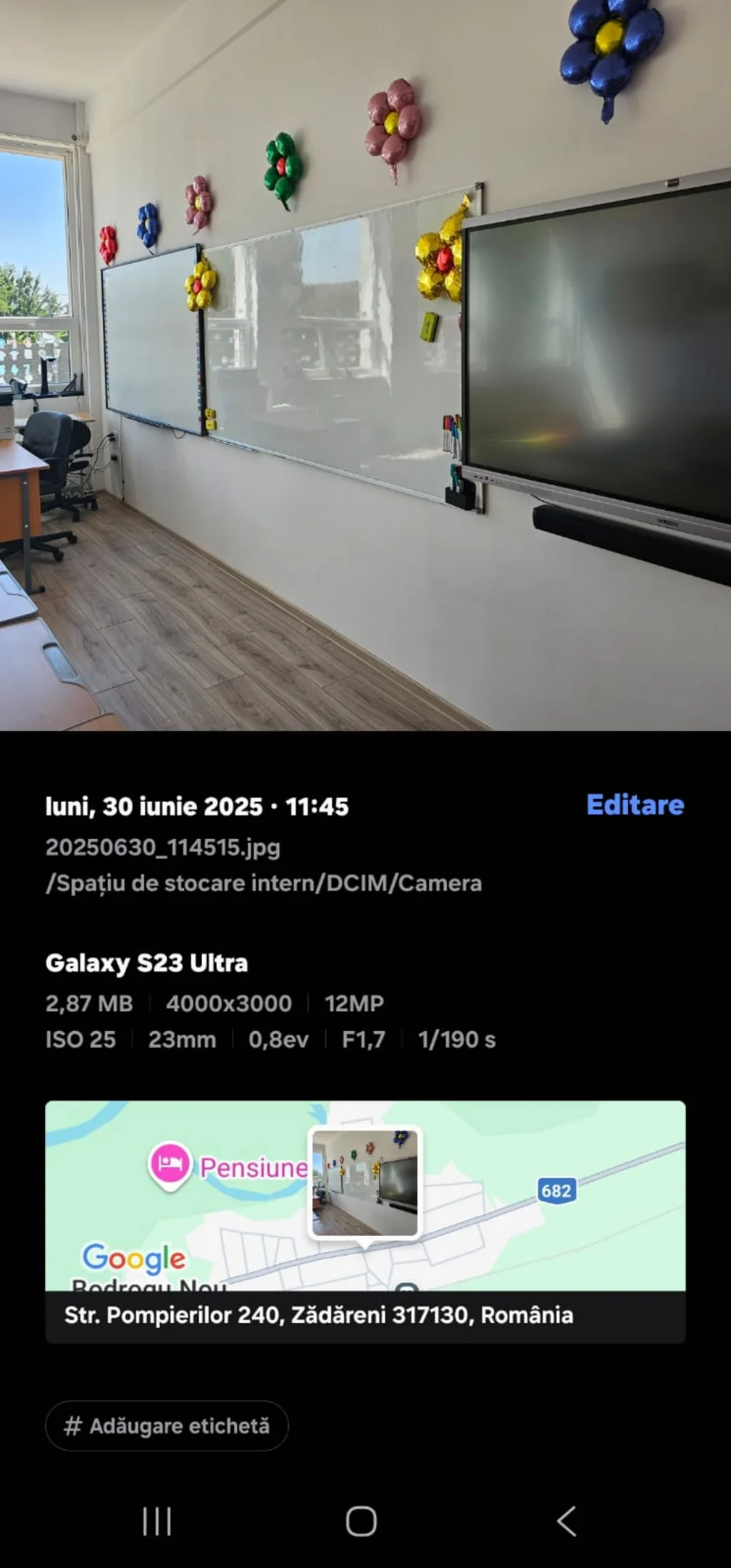Screen dimensions: 731x1568
Task: Tap Editare to edit photo details
Action: click(635, 805)
